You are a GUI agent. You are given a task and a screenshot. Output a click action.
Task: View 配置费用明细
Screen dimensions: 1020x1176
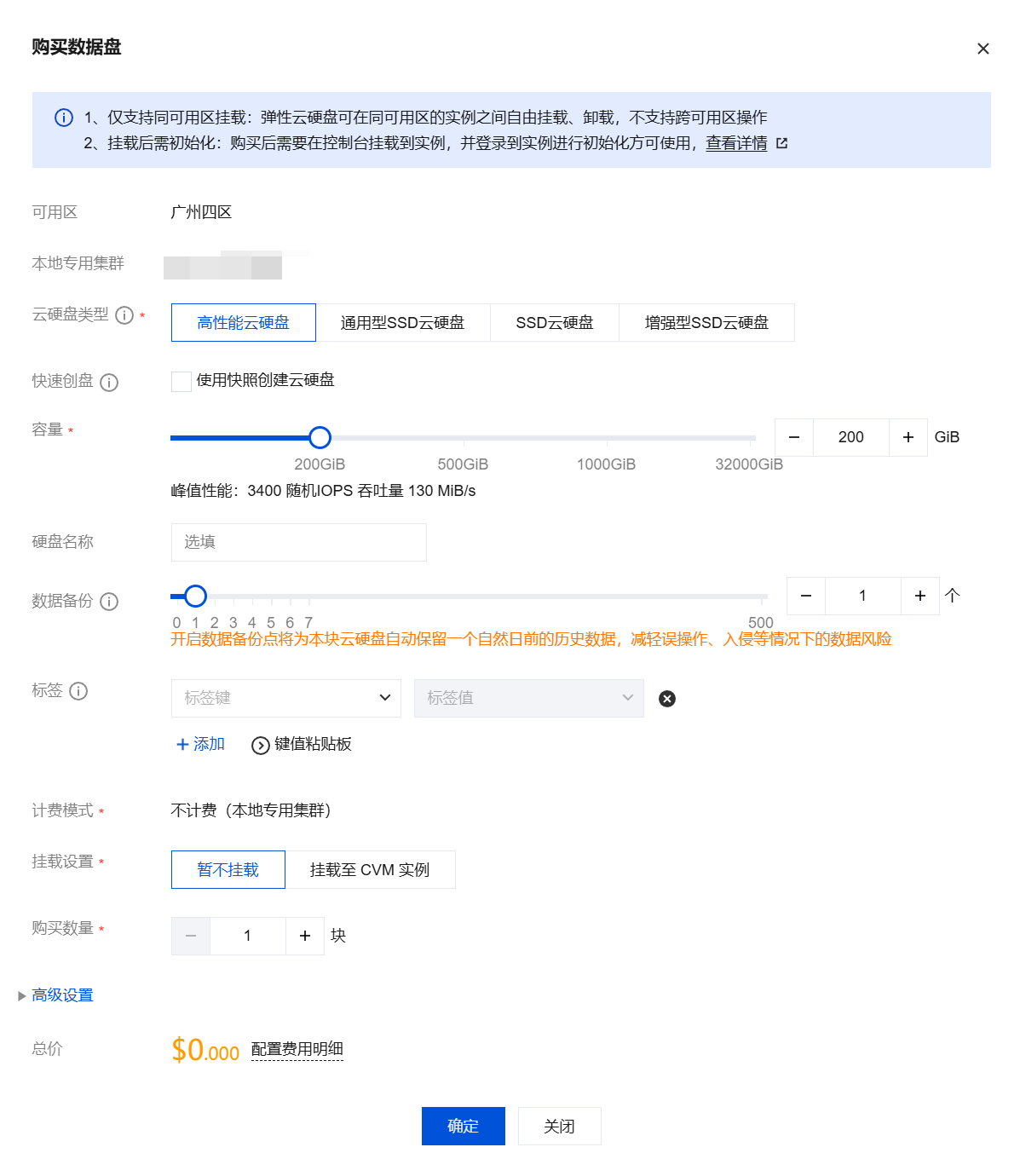click(x=297, y=1049)
